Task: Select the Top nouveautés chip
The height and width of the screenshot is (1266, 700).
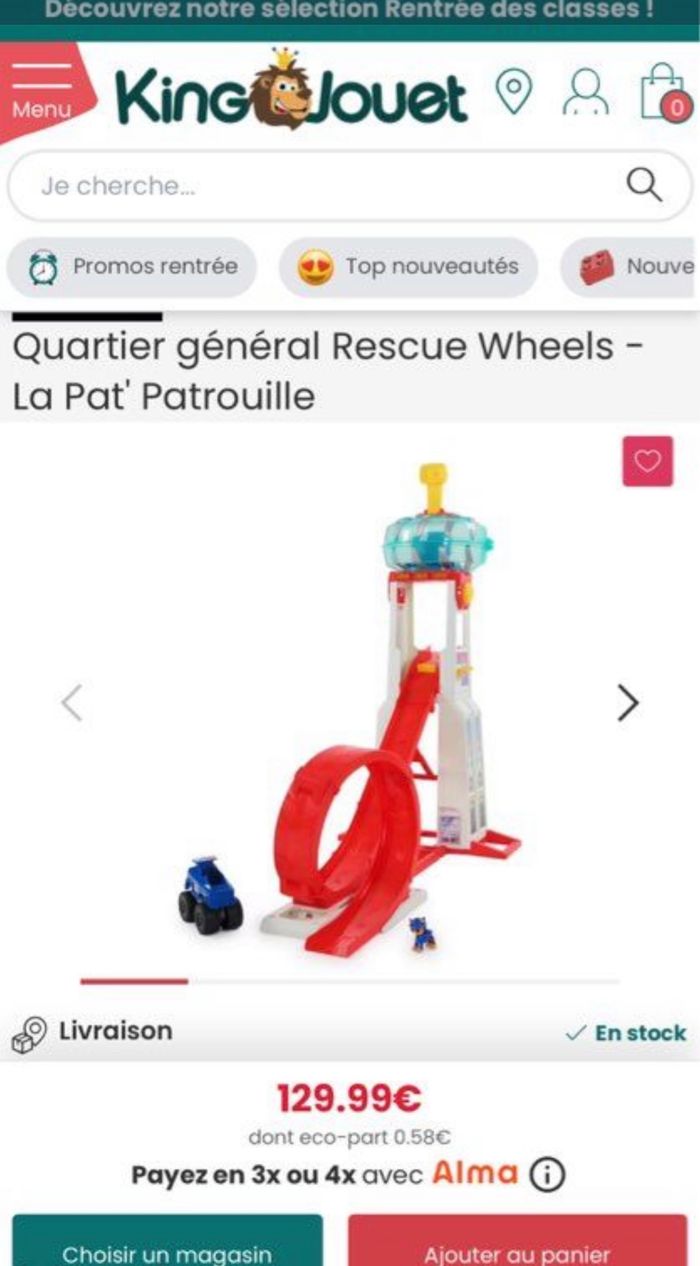Action: tap(408, 267)
